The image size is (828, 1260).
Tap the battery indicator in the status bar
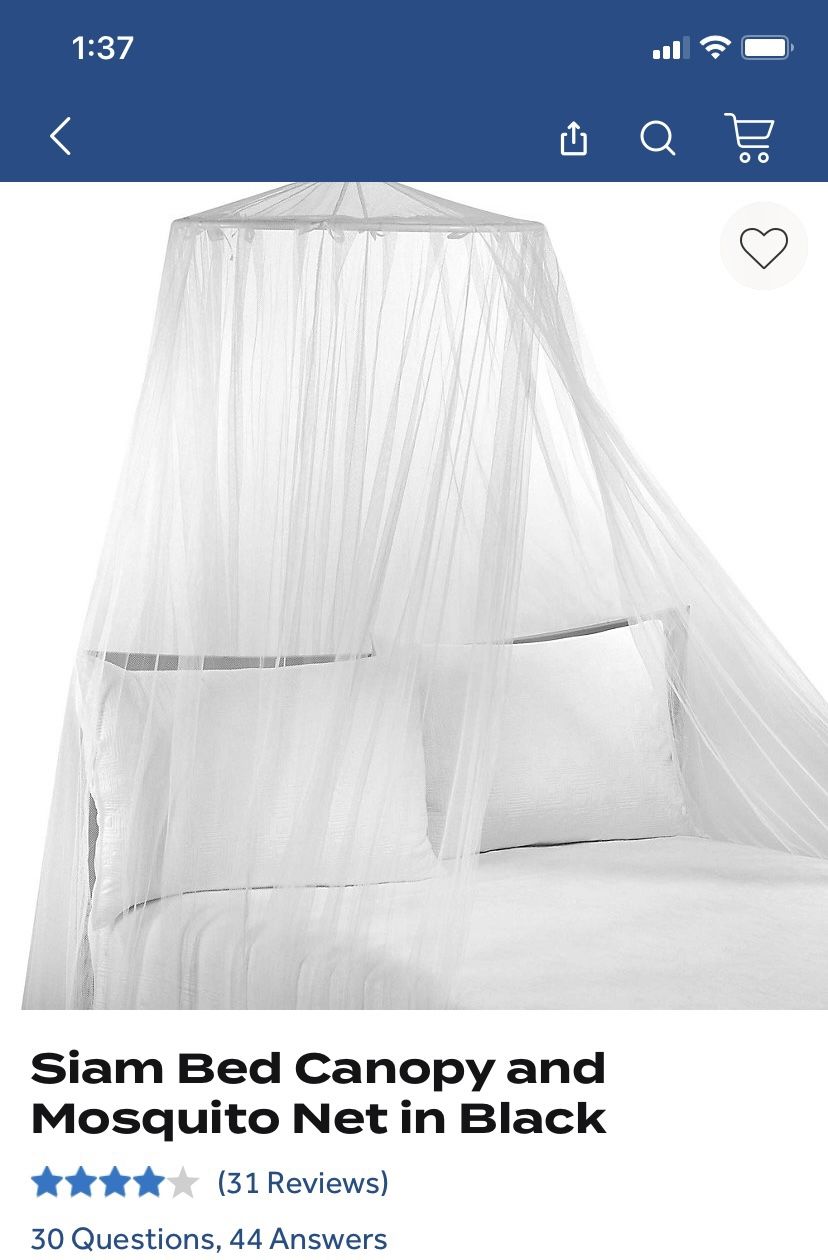tap(766, 45)
